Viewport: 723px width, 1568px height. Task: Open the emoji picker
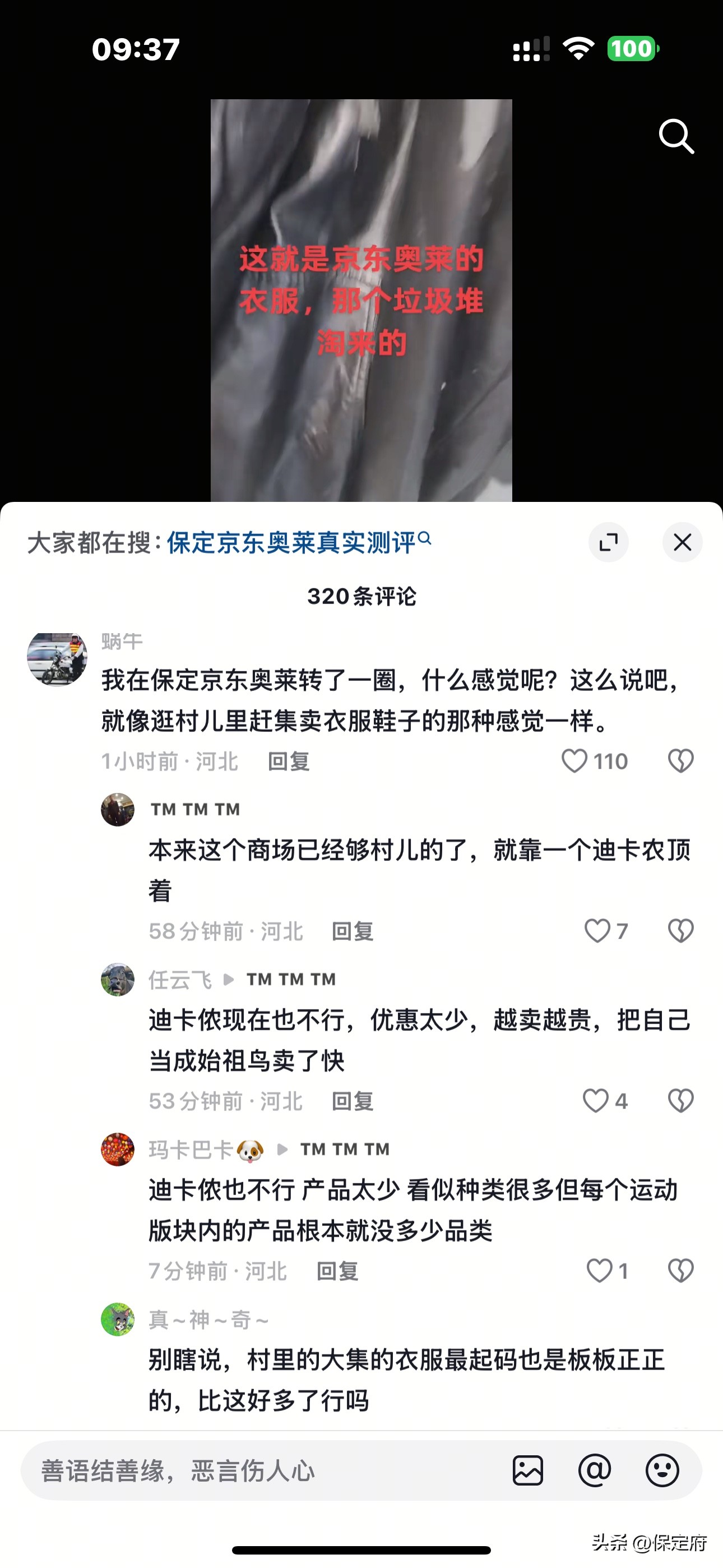pos(662,1471)
